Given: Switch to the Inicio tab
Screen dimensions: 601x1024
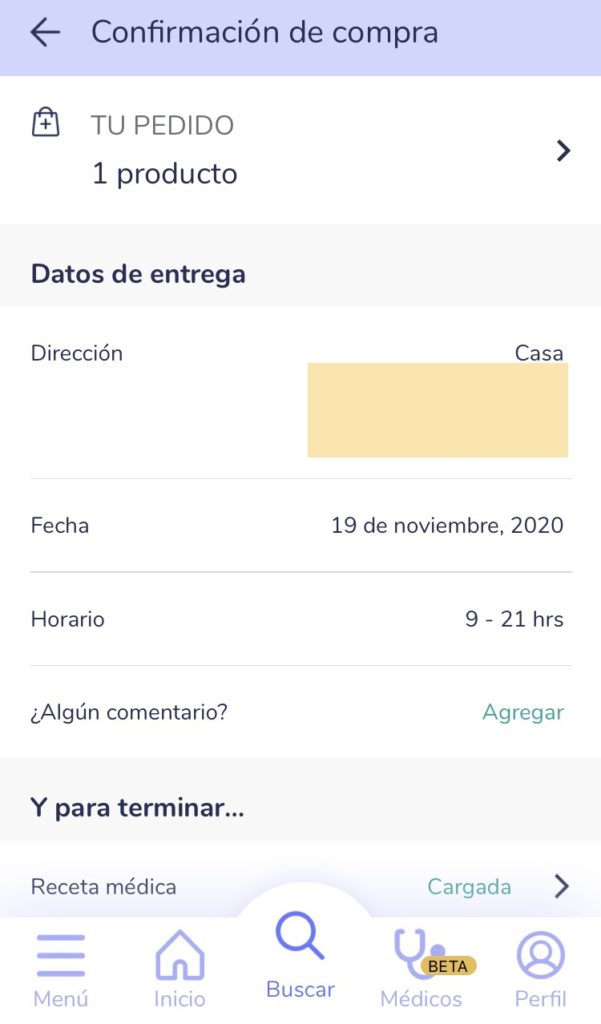Looking at the screenshot, I should tap(179, 970).
